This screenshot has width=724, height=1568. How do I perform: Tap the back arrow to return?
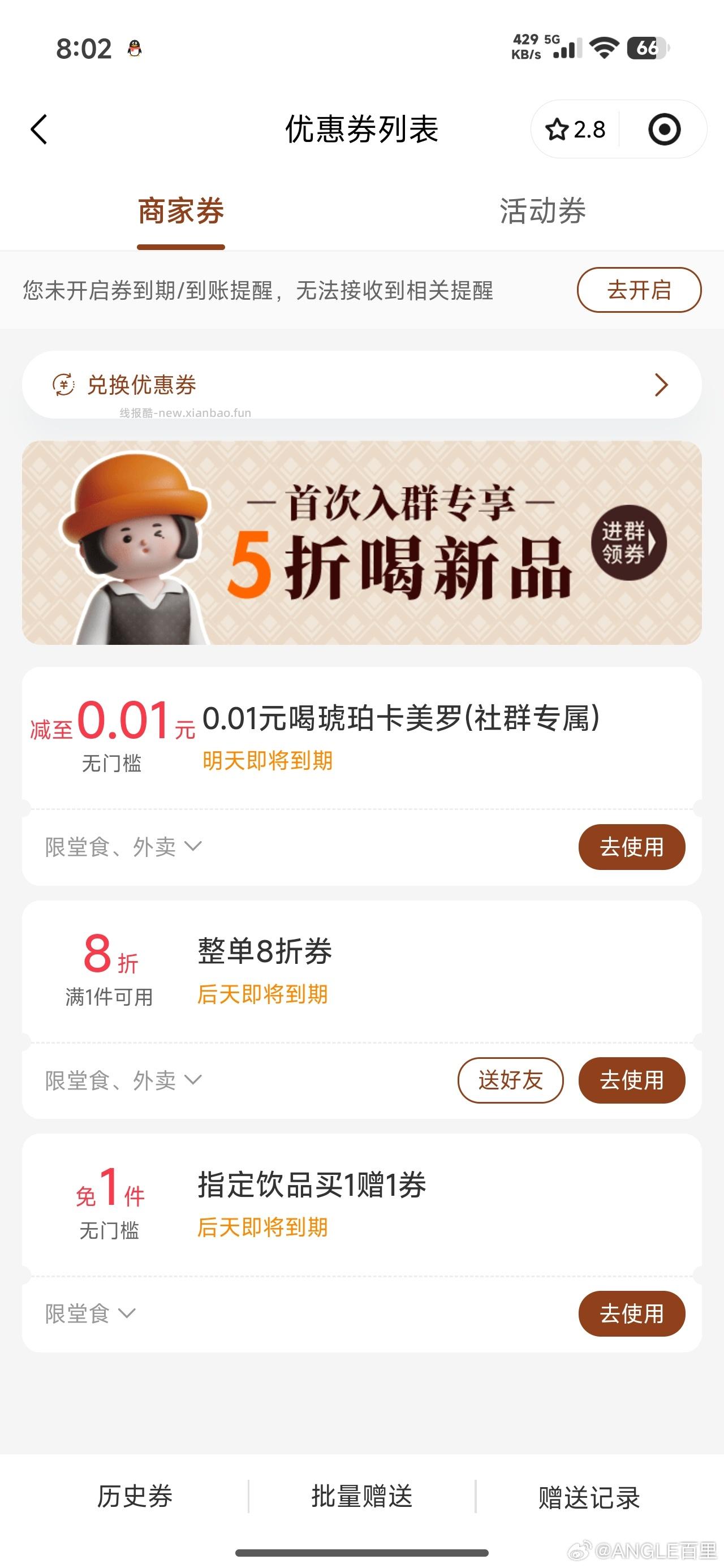click(39, 129)
